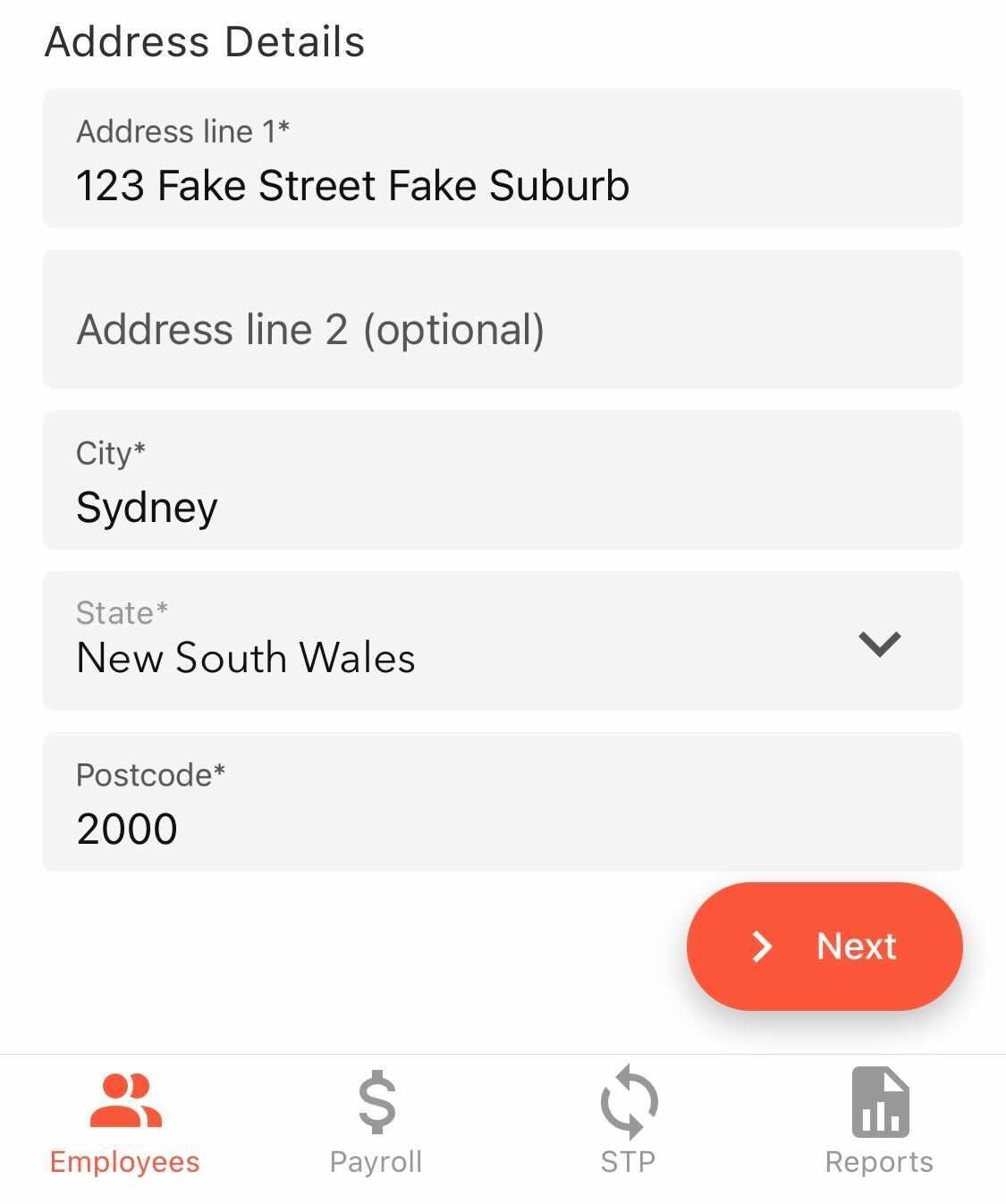Go to the STP tab
1006x1204 pixels.
(x=628, y=1123)
